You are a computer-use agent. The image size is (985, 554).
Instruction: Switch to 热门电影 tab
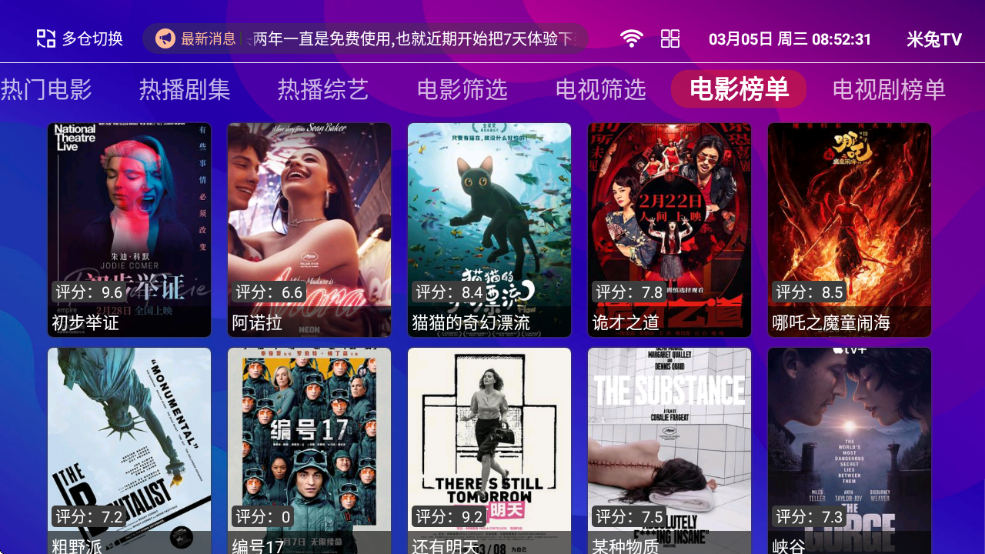click(45, 89)
